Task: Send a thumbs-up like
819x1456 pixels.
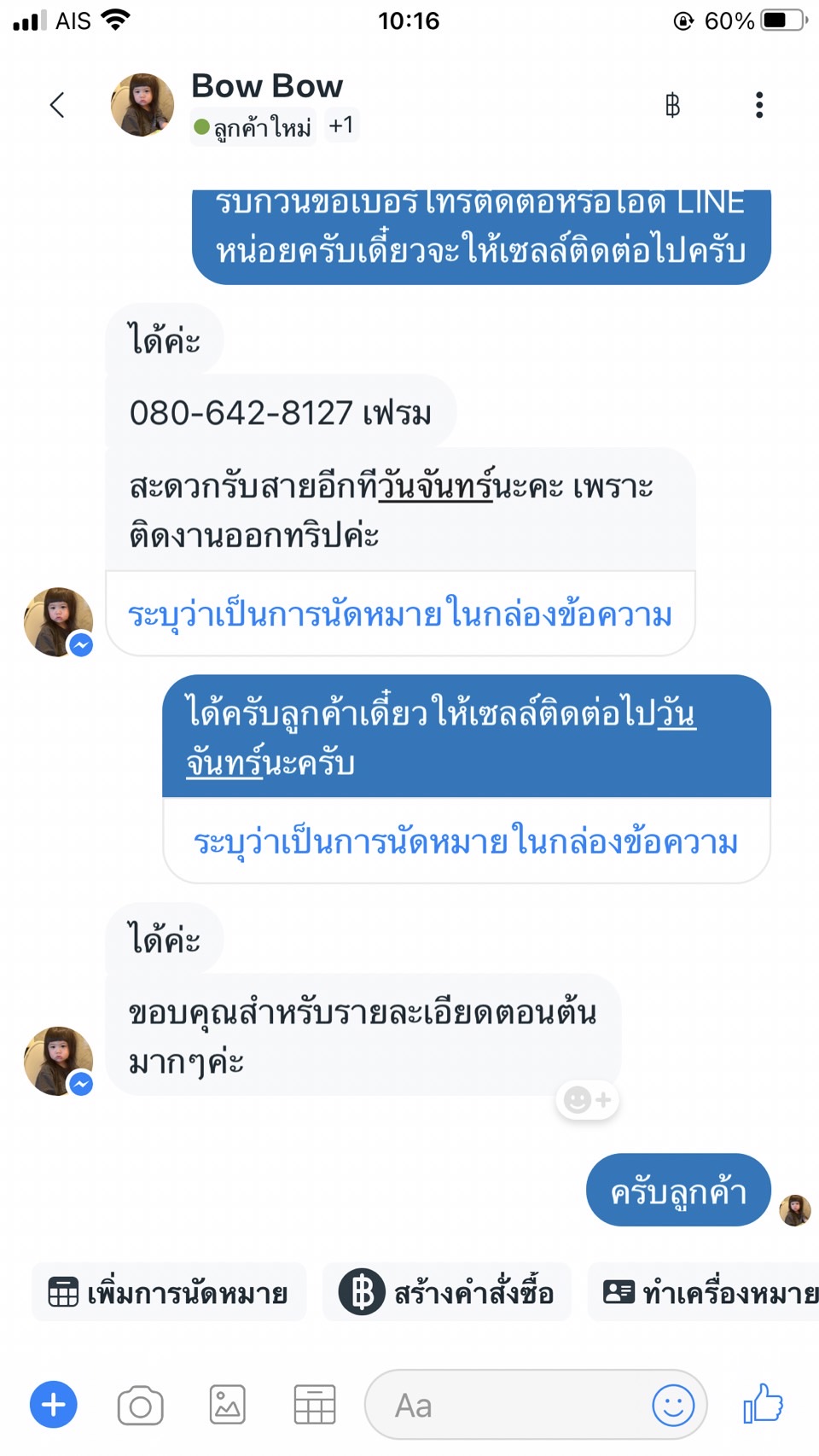Action: pyautogui.click(x=763, y=1404)
